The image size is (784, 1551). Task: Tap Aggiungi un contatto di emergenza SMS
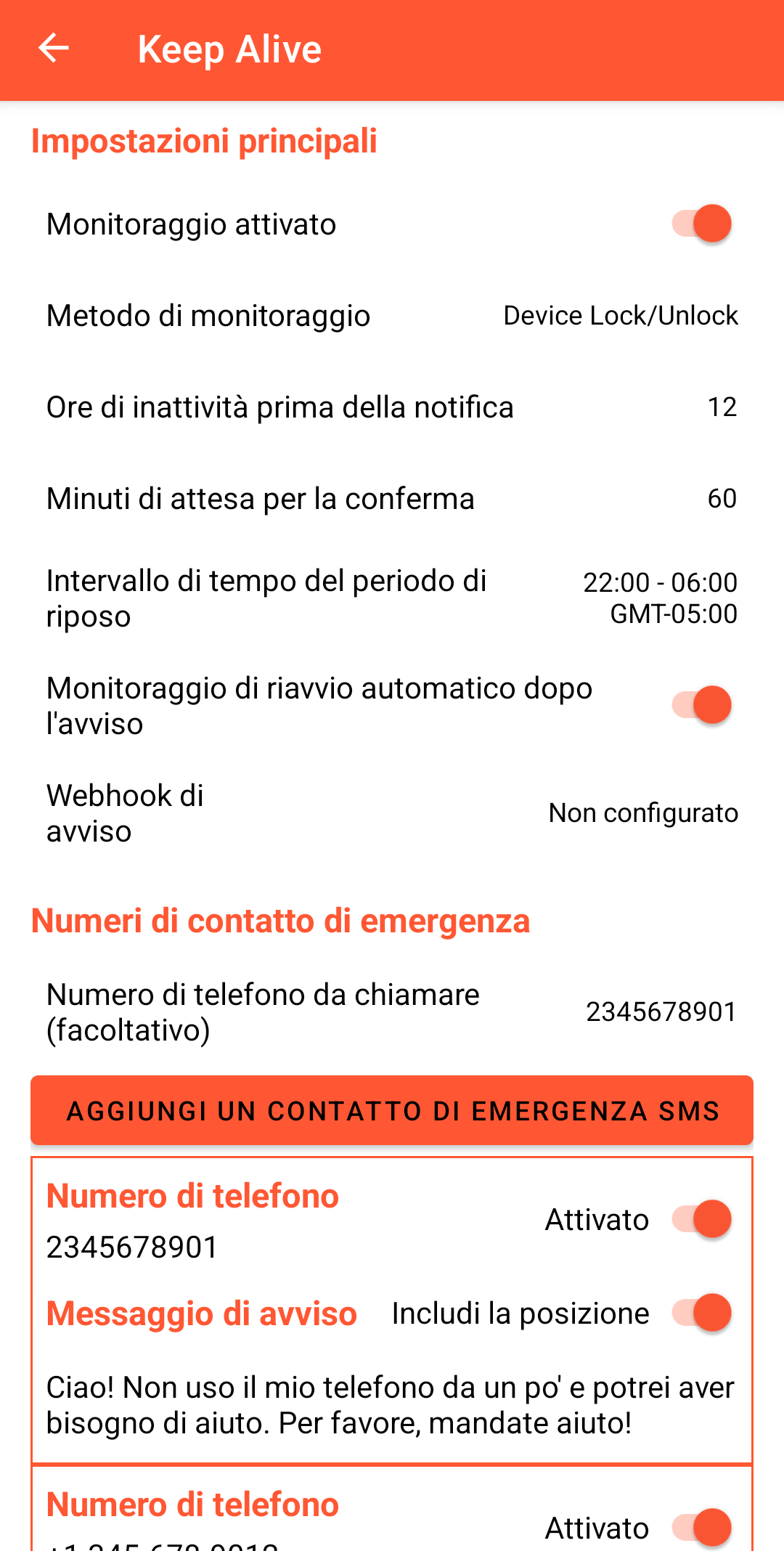coord(392,1110)
